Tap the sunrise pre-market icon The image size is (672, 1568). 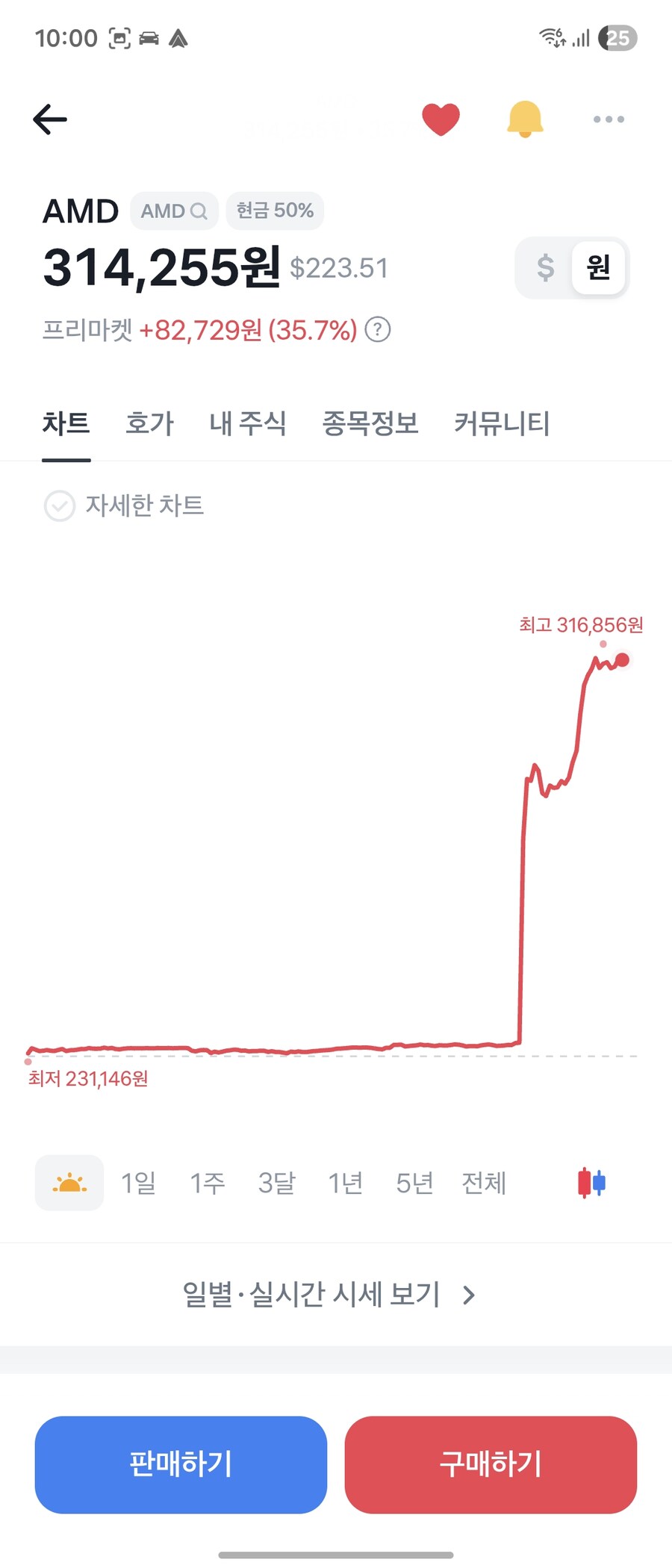(69, 1183)
